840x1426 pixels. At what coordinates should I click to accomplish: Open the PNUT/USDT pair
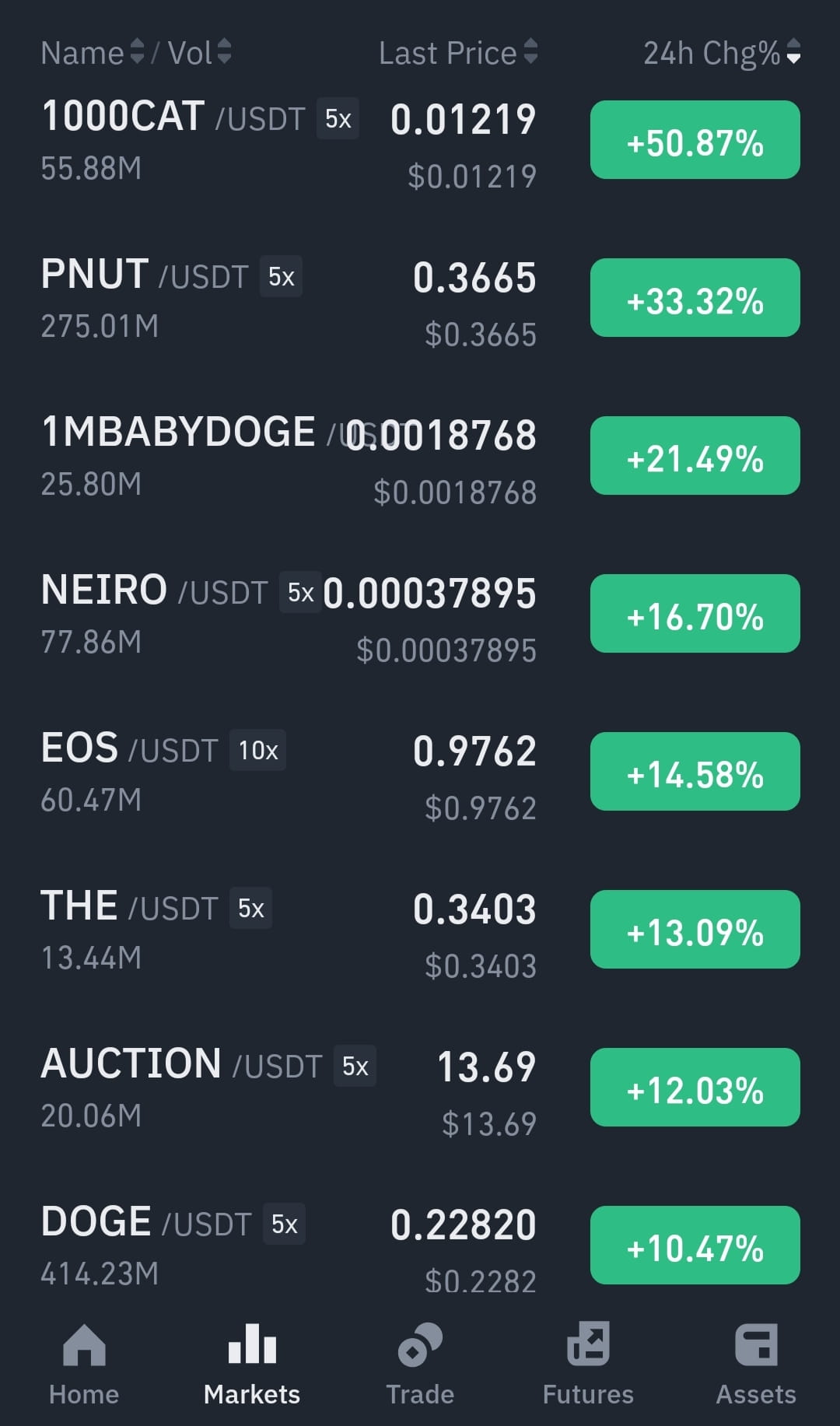click(420, 300)
